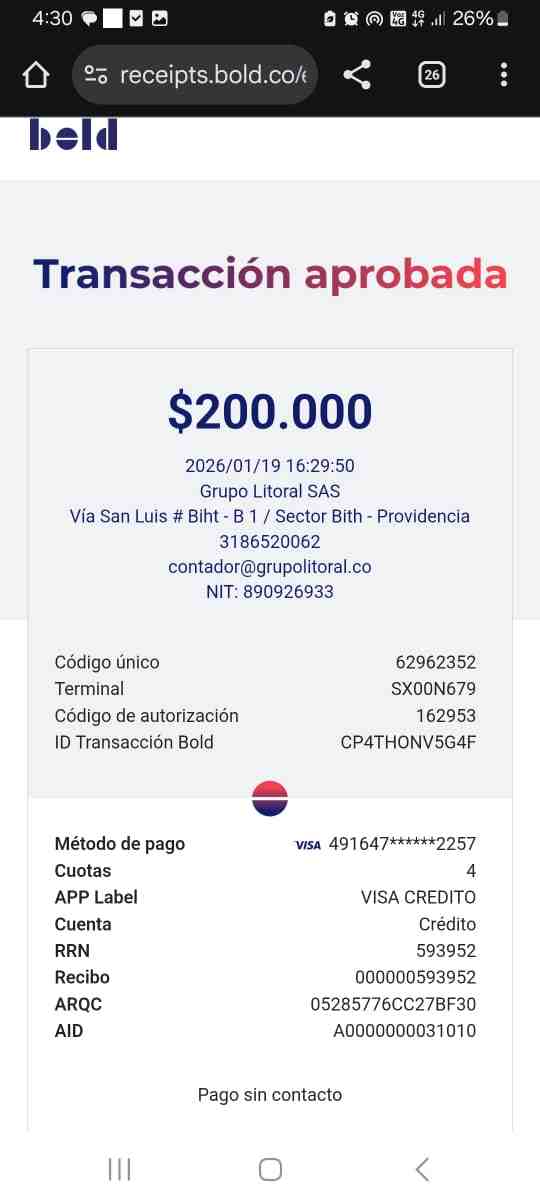Open the browser overflow menu
540x1204 pixels.
coord(503,75)
